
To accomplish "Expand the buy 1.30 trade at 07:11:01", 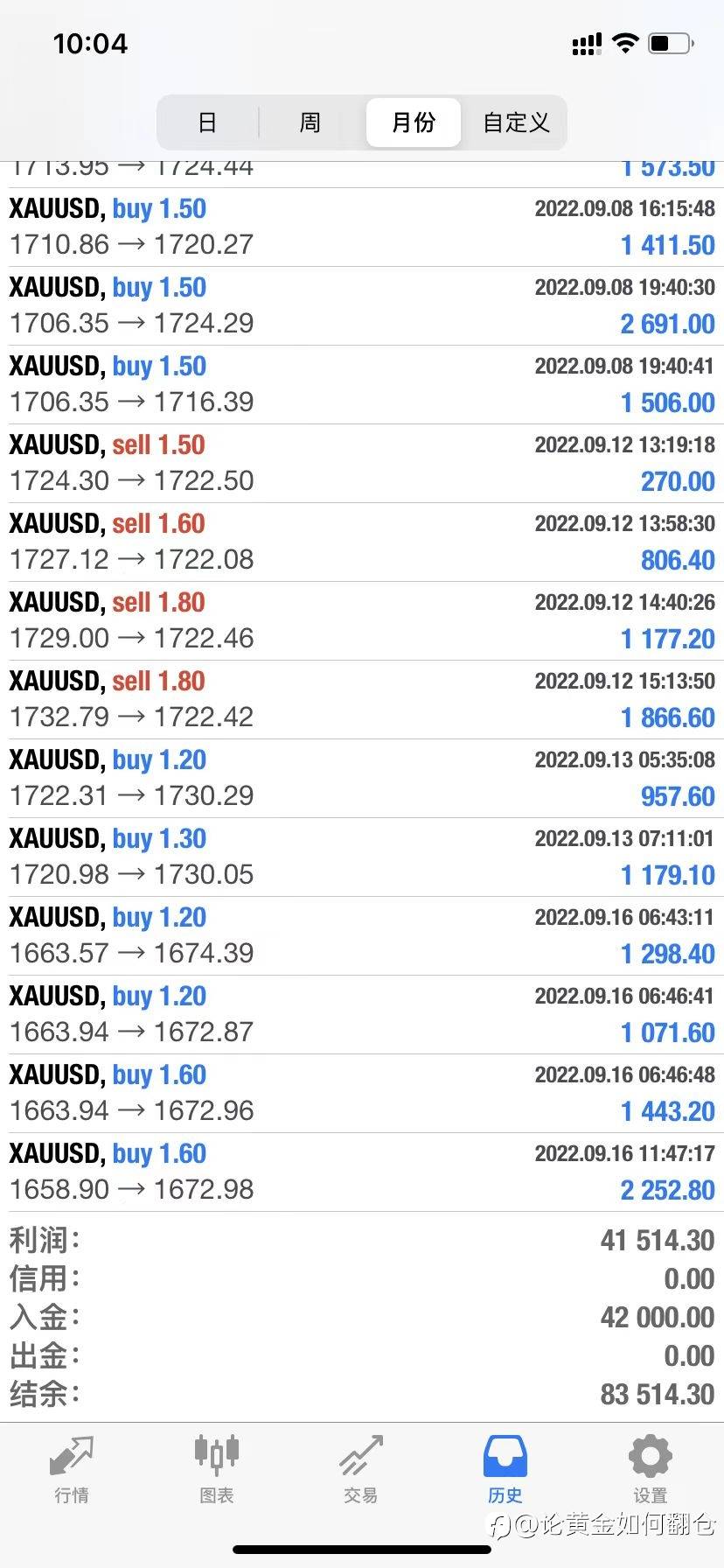I will [362, 857].
